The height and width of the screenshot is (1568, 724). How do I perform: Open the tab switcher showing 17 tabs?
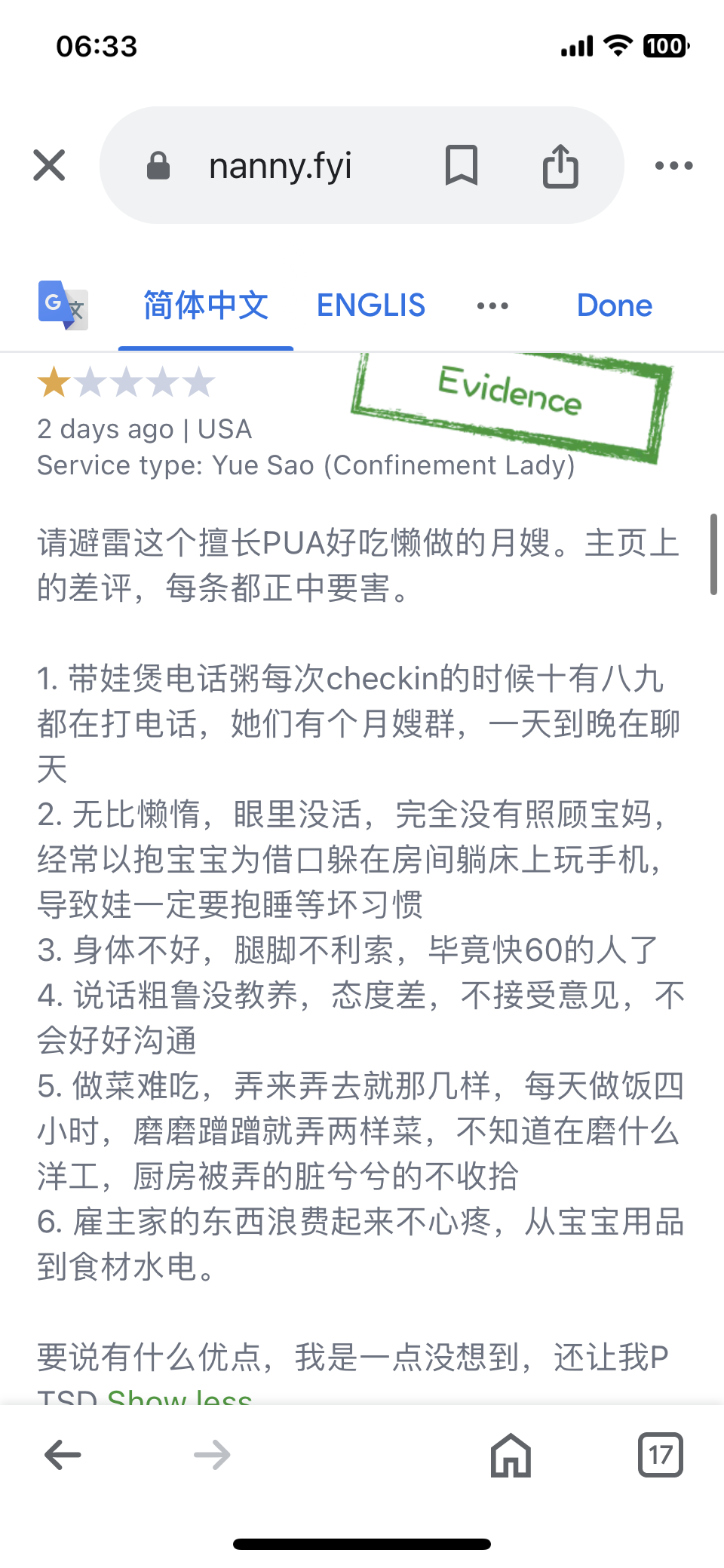(x=660, y=1455)
